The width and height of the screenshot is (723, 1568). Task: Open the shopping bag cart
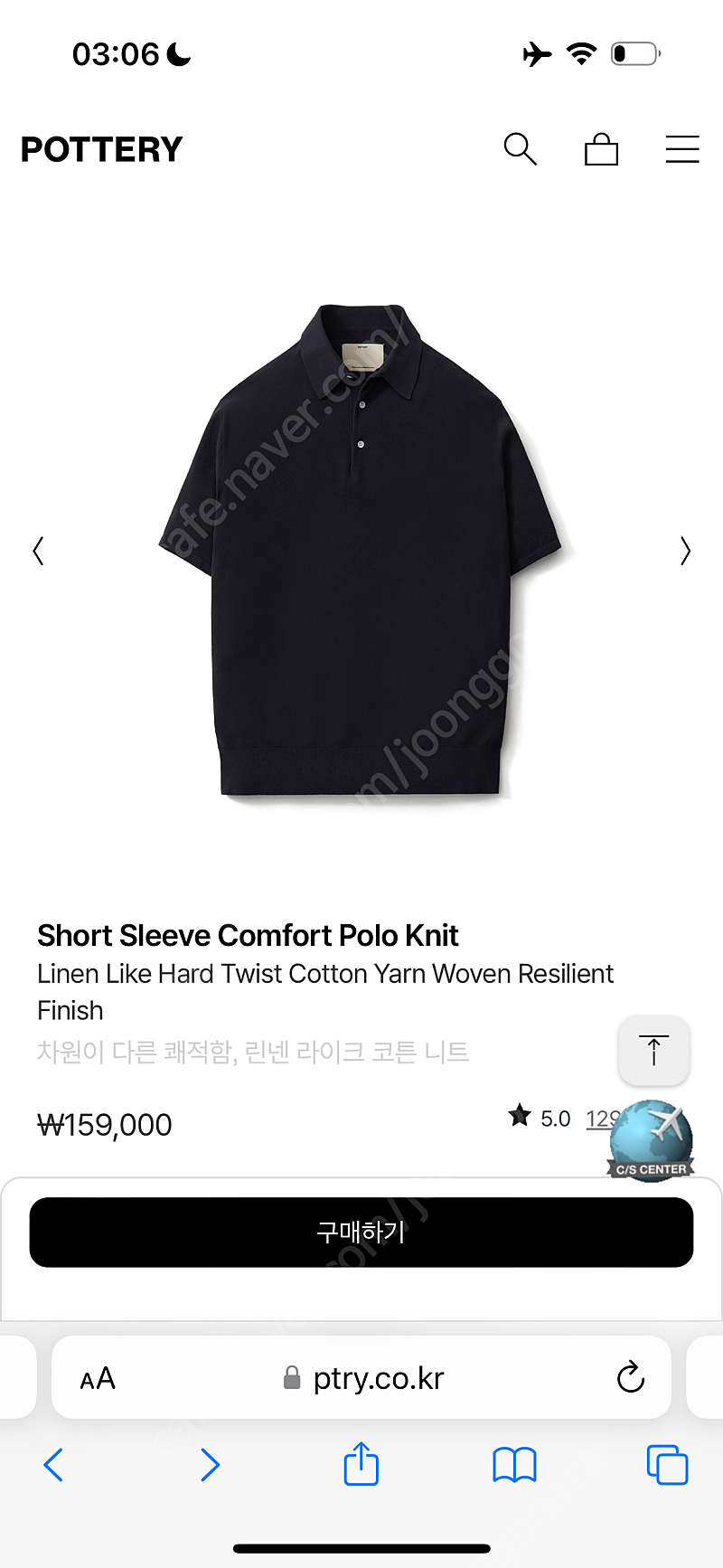point(601,149)
